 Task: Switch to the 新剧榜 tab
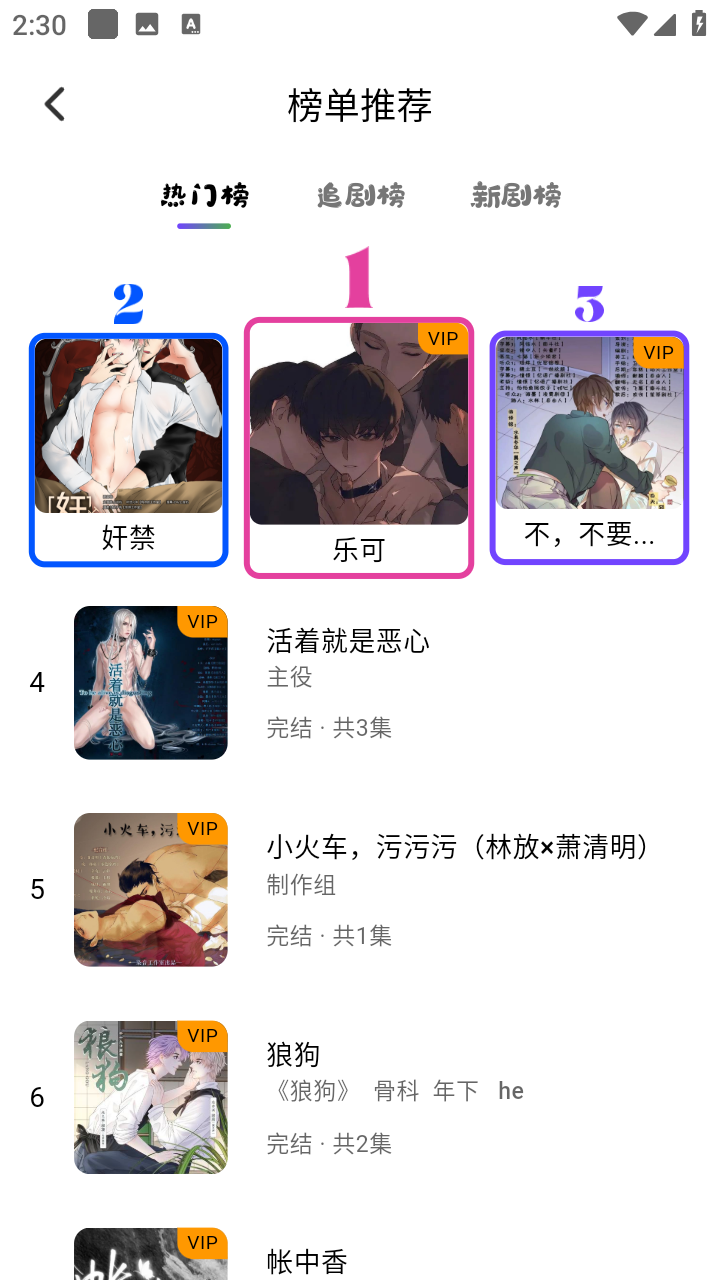click(x=516, y=195)
